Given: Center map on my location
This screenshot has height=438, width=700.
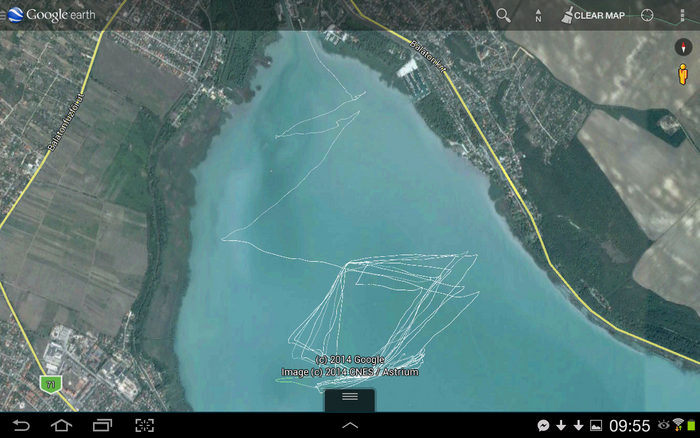Looking at the screenshot, I should point(648,15).
